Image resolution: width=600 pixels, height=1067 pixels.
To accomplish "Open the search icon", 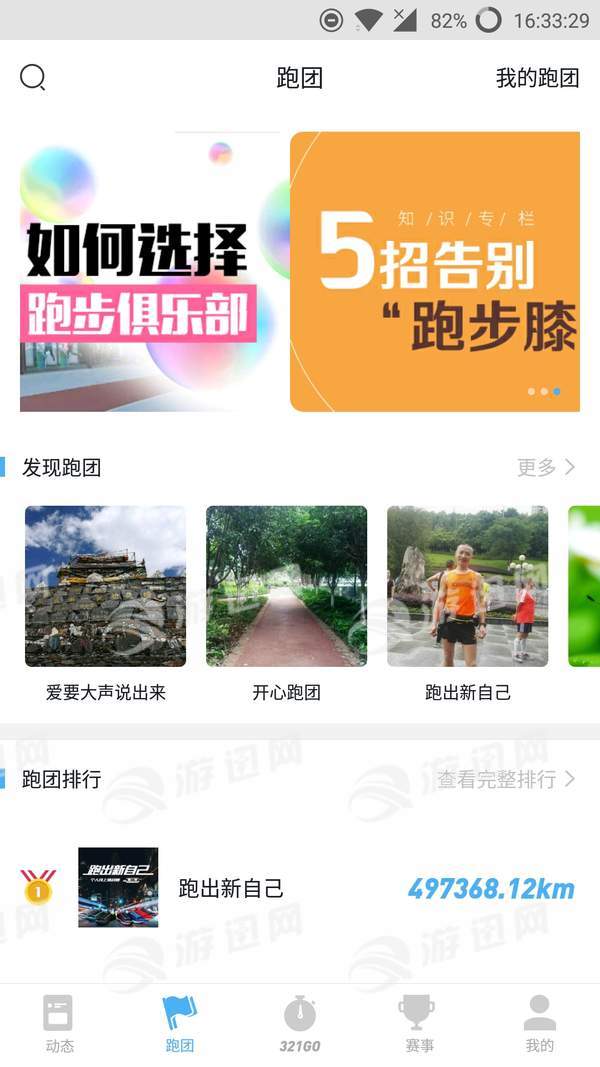I will (33, 78).
